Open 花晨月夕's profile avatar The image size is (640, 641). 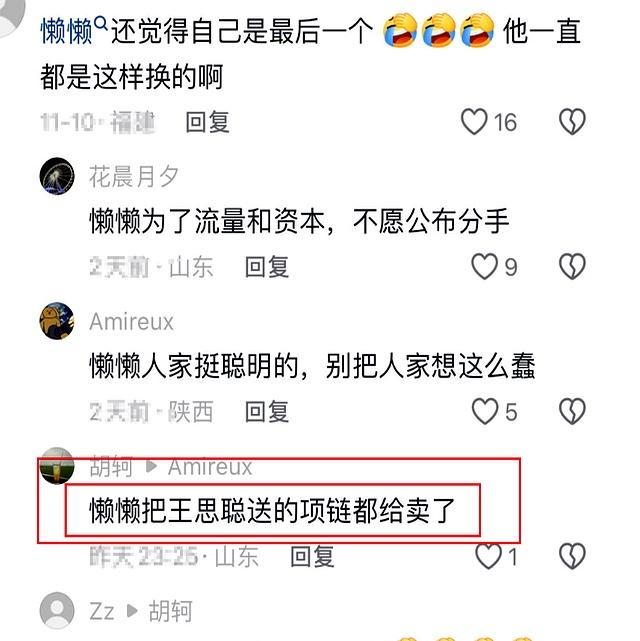point(57,177)
